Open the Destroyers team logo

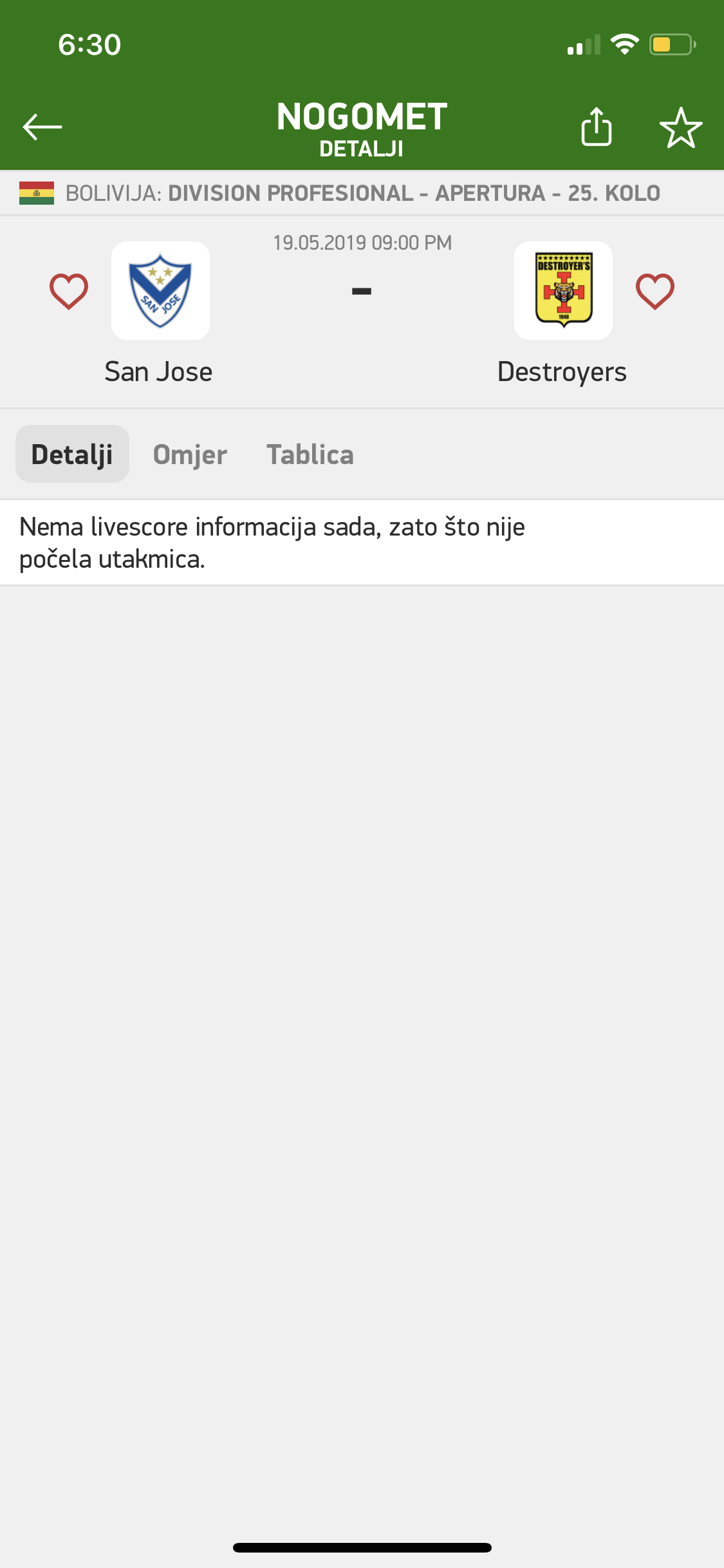click(563, 290)
